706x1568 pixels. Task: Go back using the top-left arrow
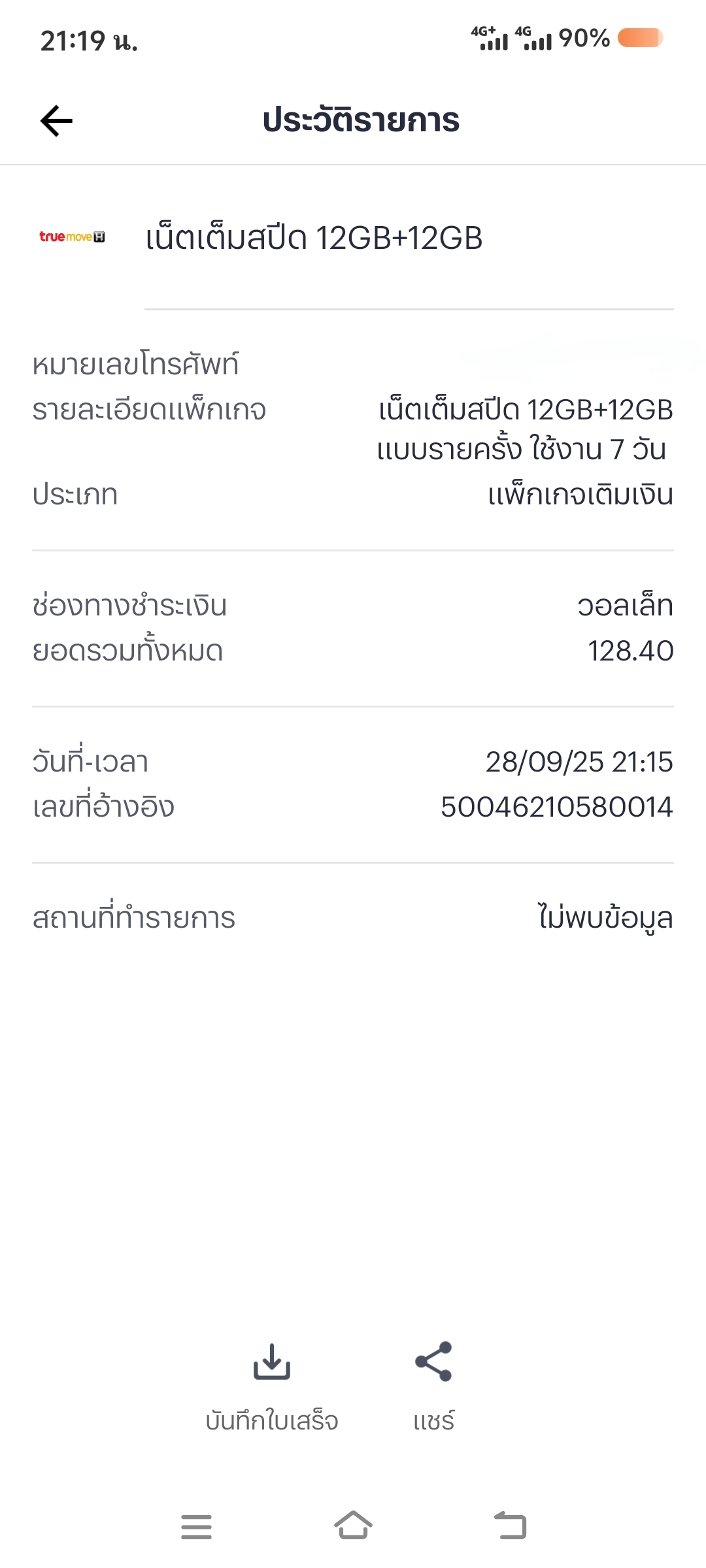[56, 121]
